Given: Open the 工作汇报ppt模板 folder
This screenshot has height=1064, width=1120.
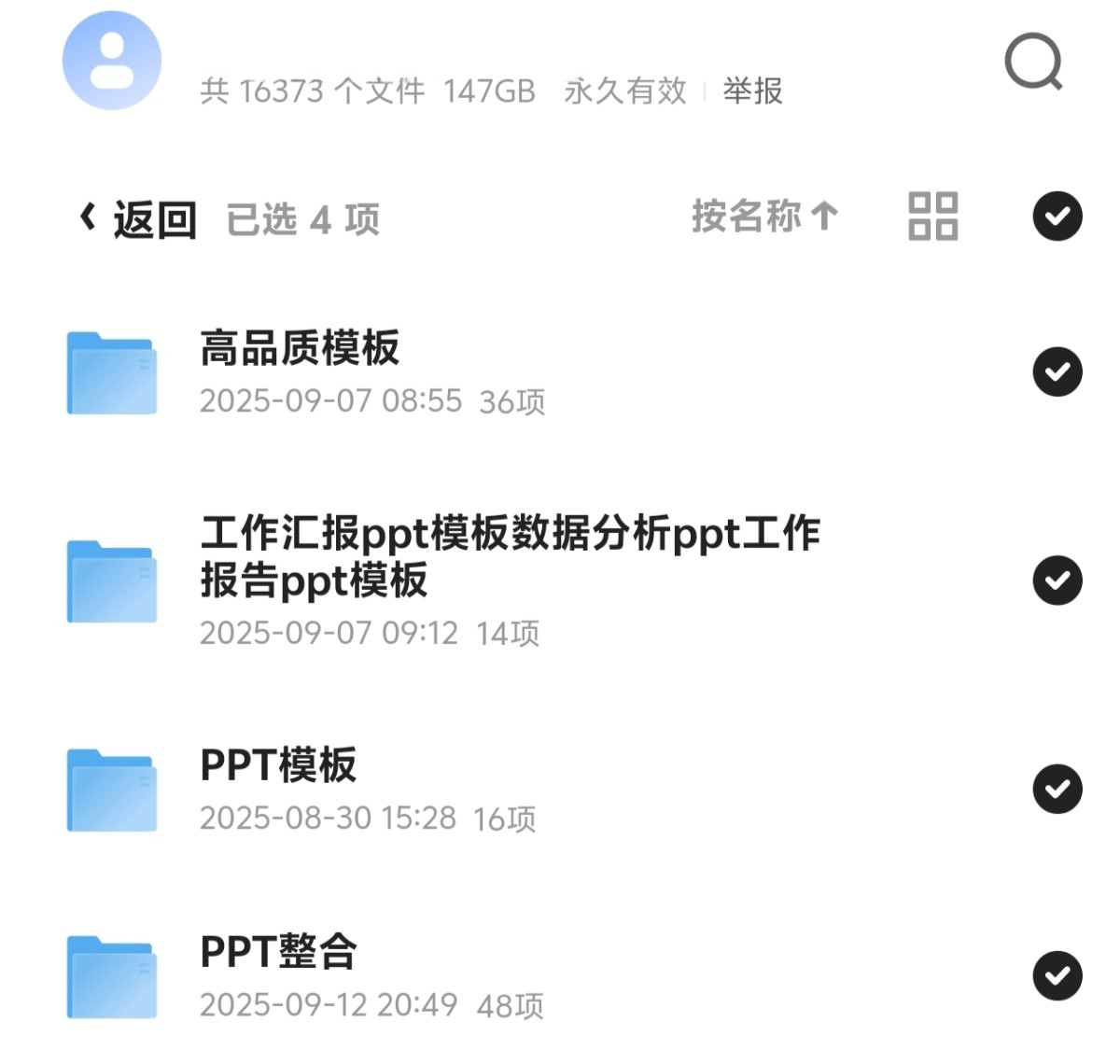Looking at the screenshot, I should tap(509, 556).
